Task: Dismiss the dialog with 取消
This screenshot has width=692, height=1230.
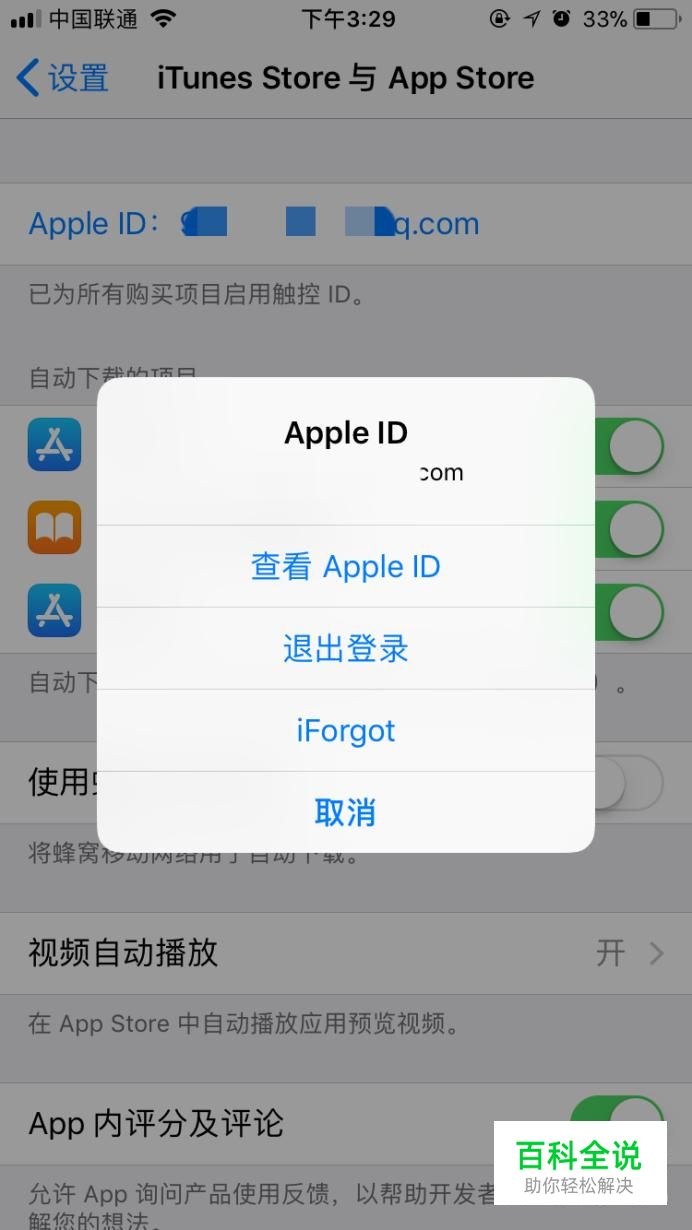Action: tap(345, 812)
